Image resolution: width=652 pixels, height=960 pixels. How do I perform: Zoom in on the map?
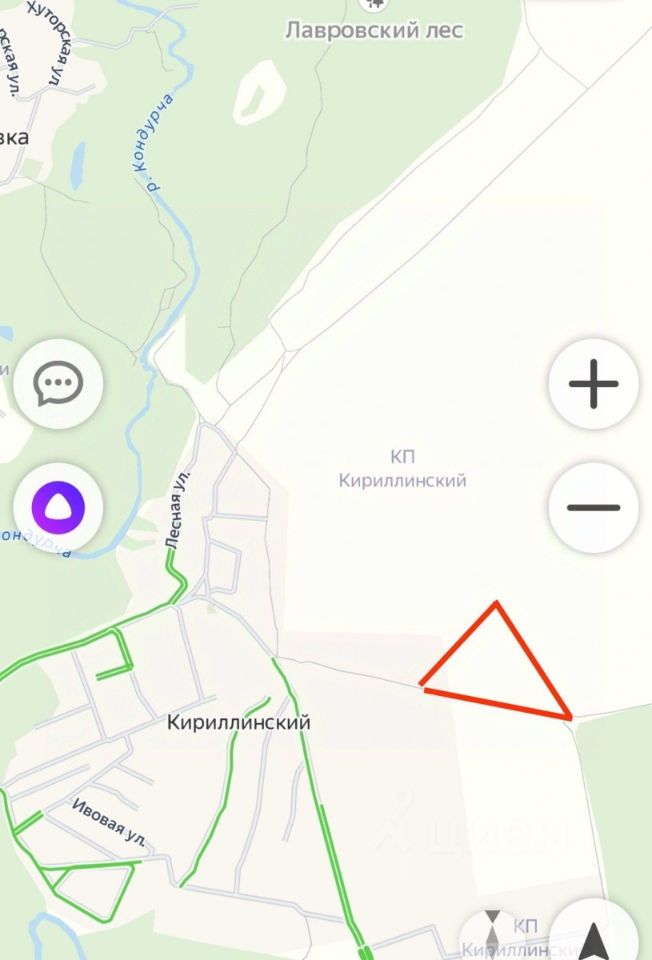(x=593, y=384)
